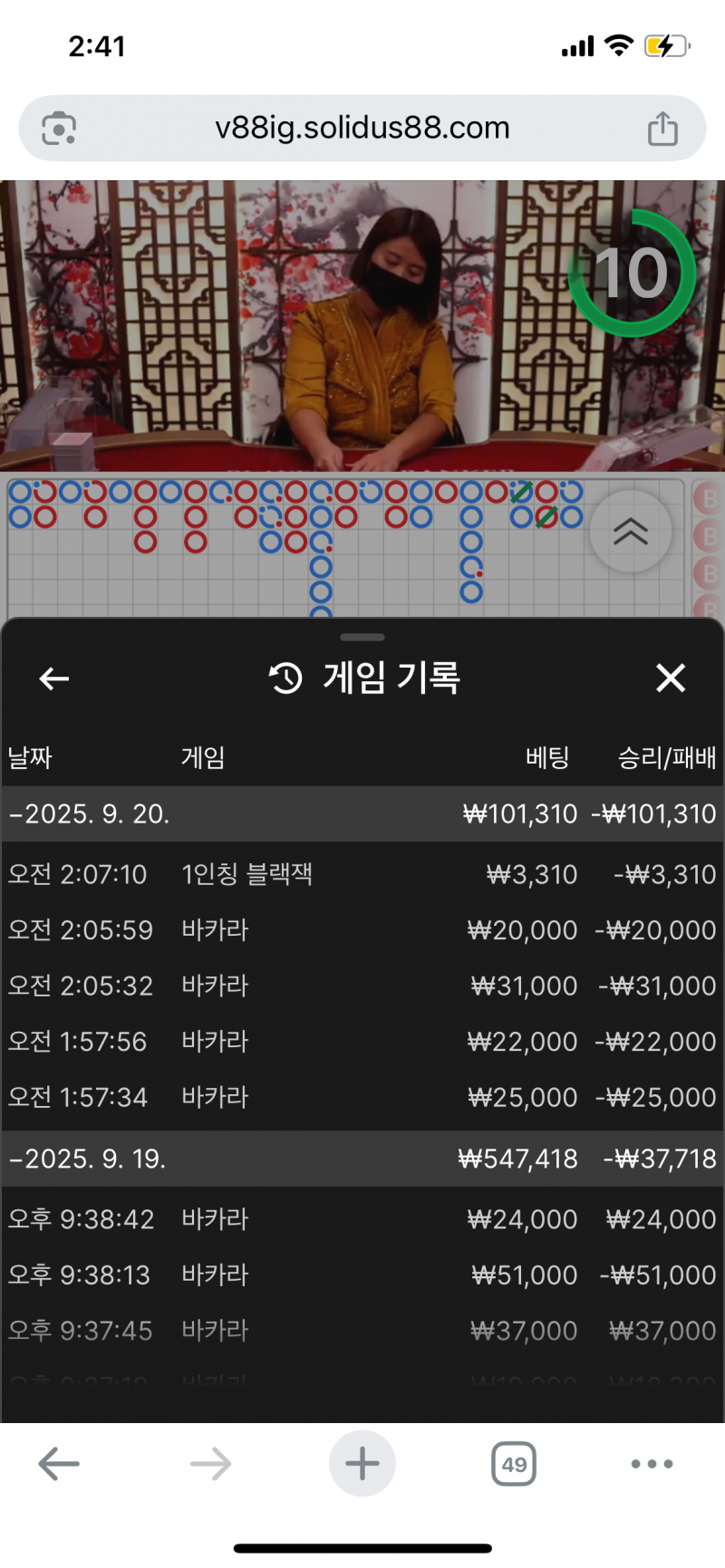
Task: Collapse the 2025. 9. 20. date group
Action: (91, 813)
